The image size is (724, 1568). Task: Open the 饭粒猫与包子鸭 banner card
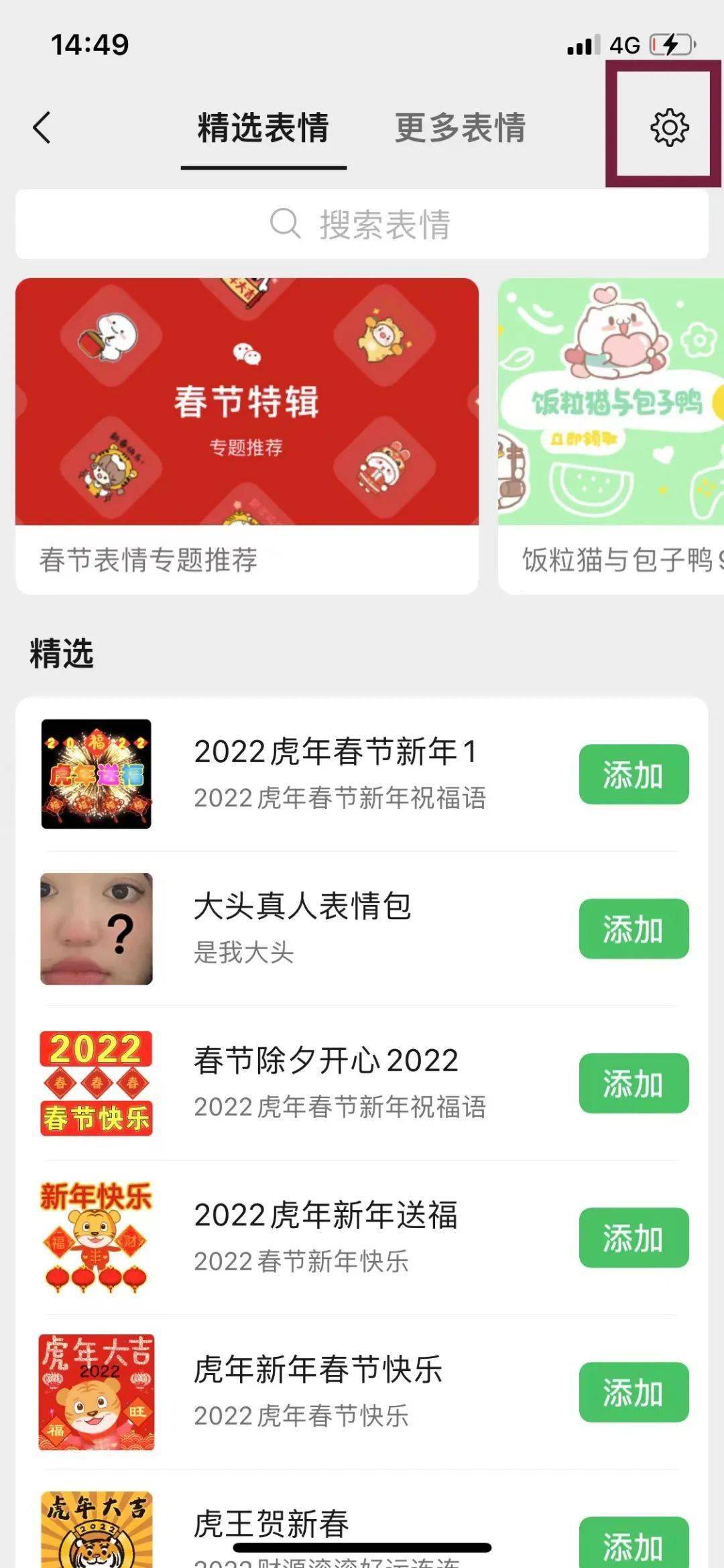point(611,436)
